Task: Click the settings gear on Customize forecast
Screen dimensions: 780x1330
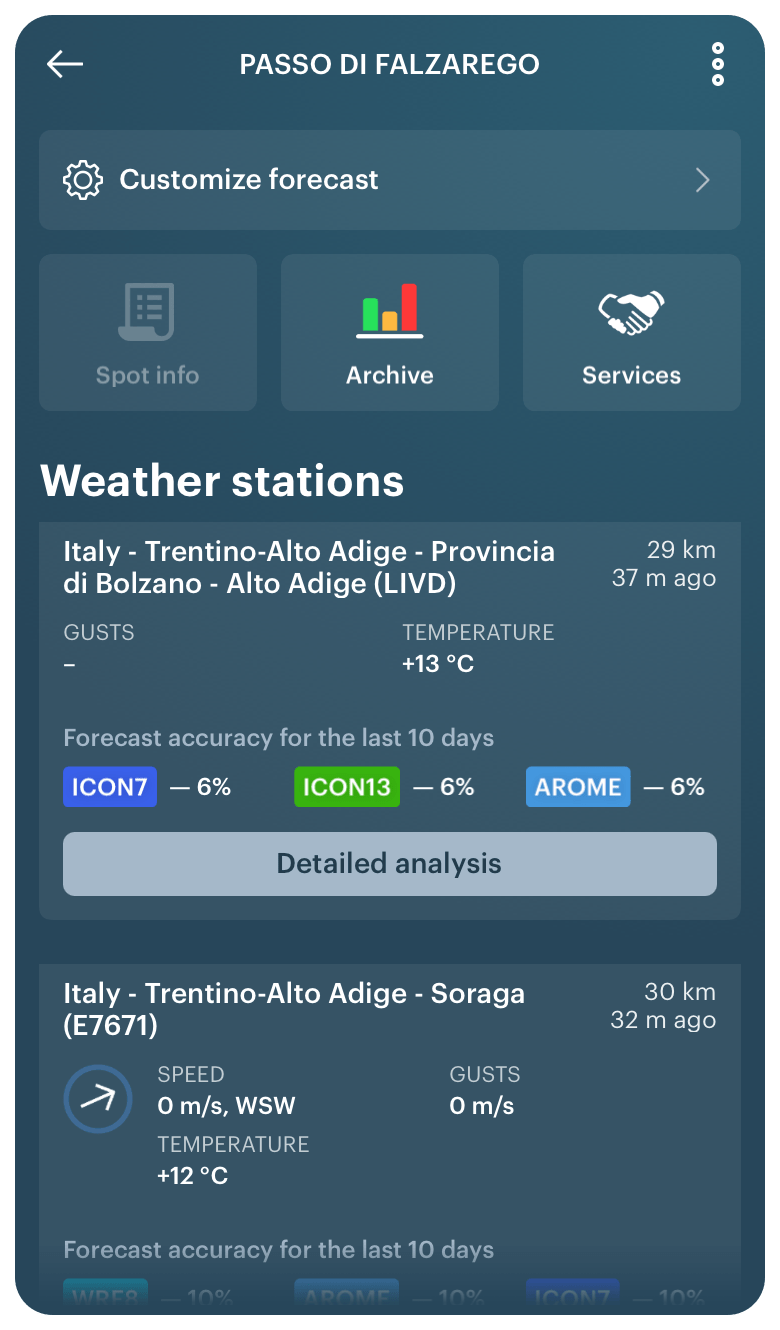Action: pyautogui.click(x=83, y=180)
